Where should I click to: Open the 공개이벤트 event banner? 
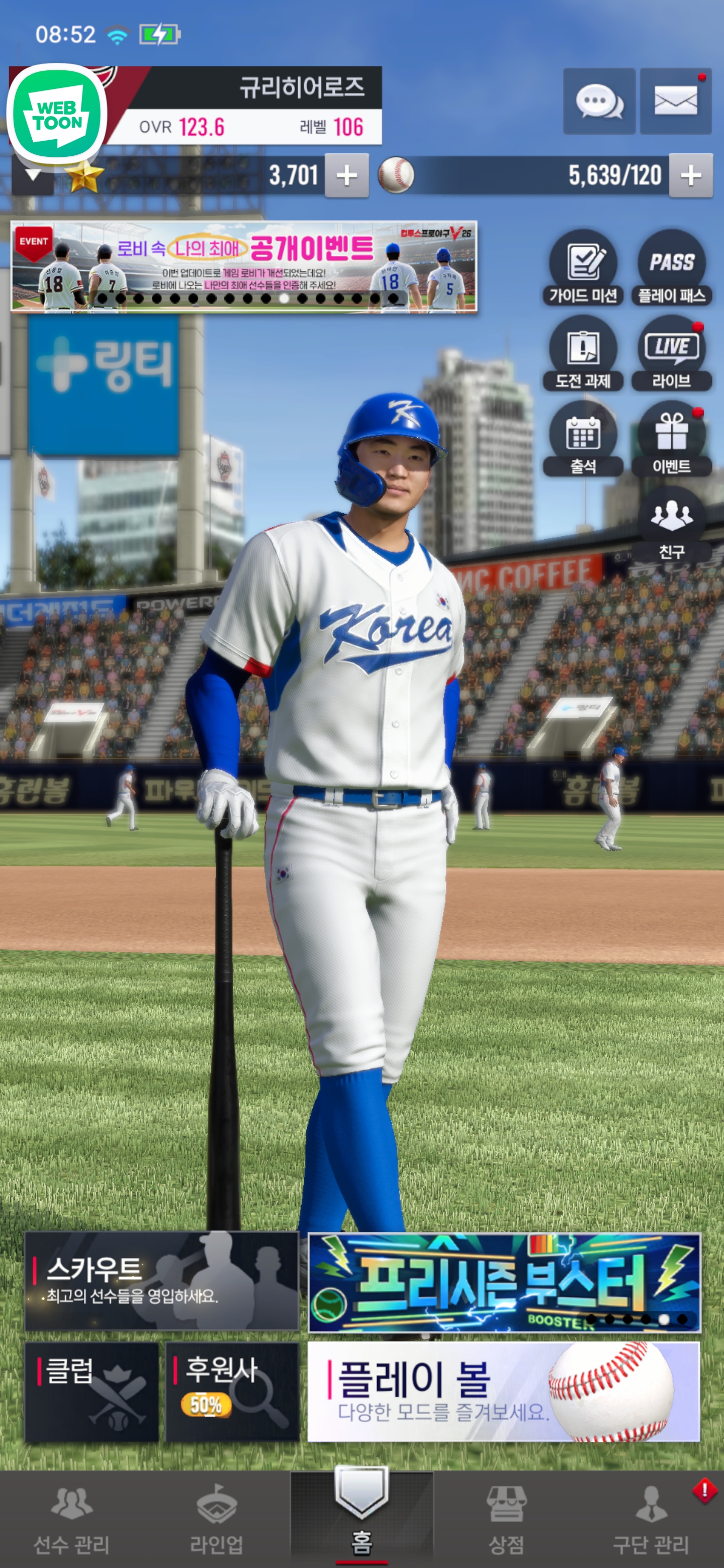[243, 266]
